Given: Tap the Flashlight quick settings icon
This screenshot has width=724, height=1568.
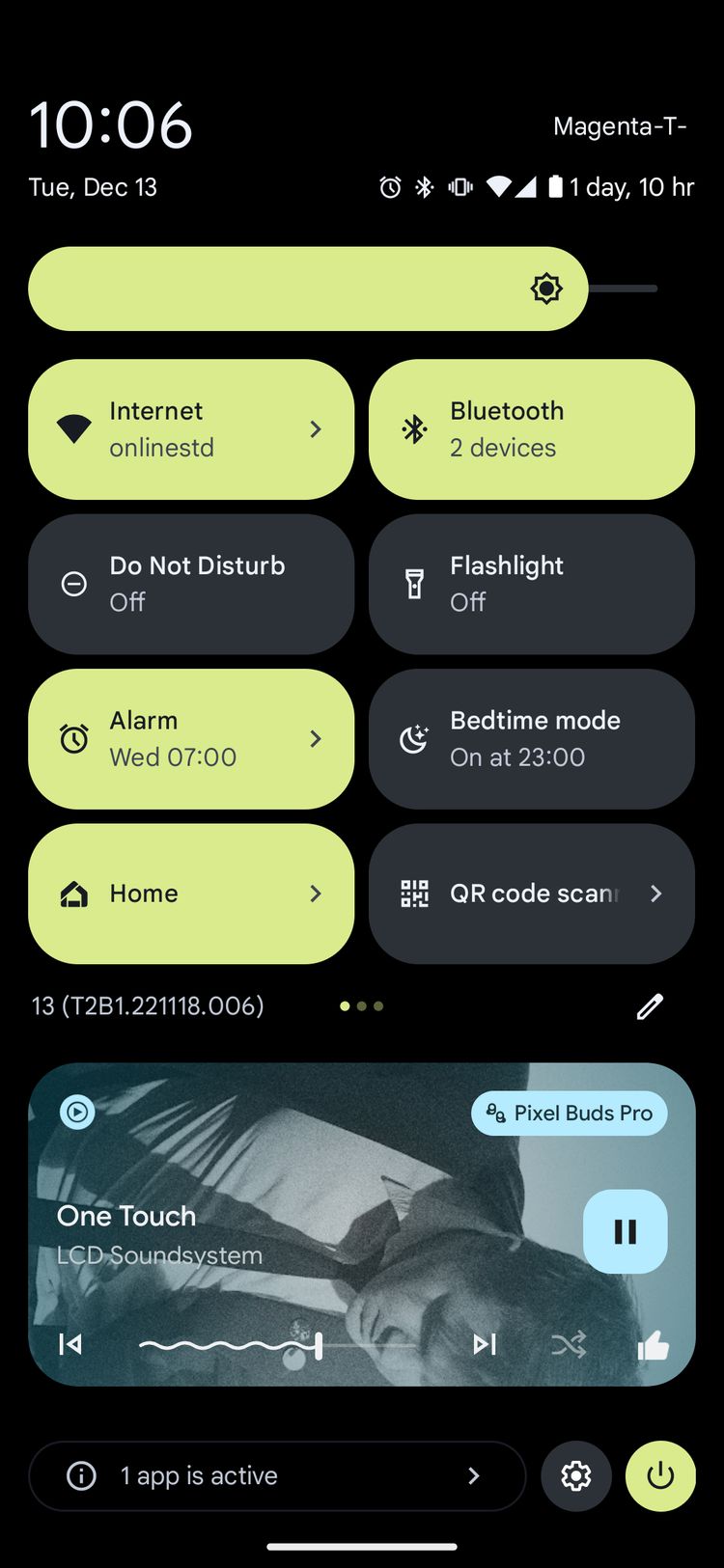Looking at the screenshot, I should point(414,584).
